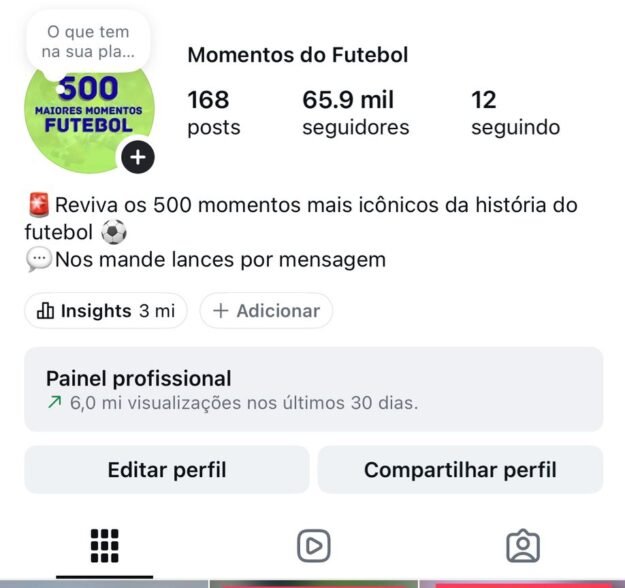Tap Compartilhar perfil button
Image resolution: width=625 pixels, height=588 pixels.
(x=460, y=470)
